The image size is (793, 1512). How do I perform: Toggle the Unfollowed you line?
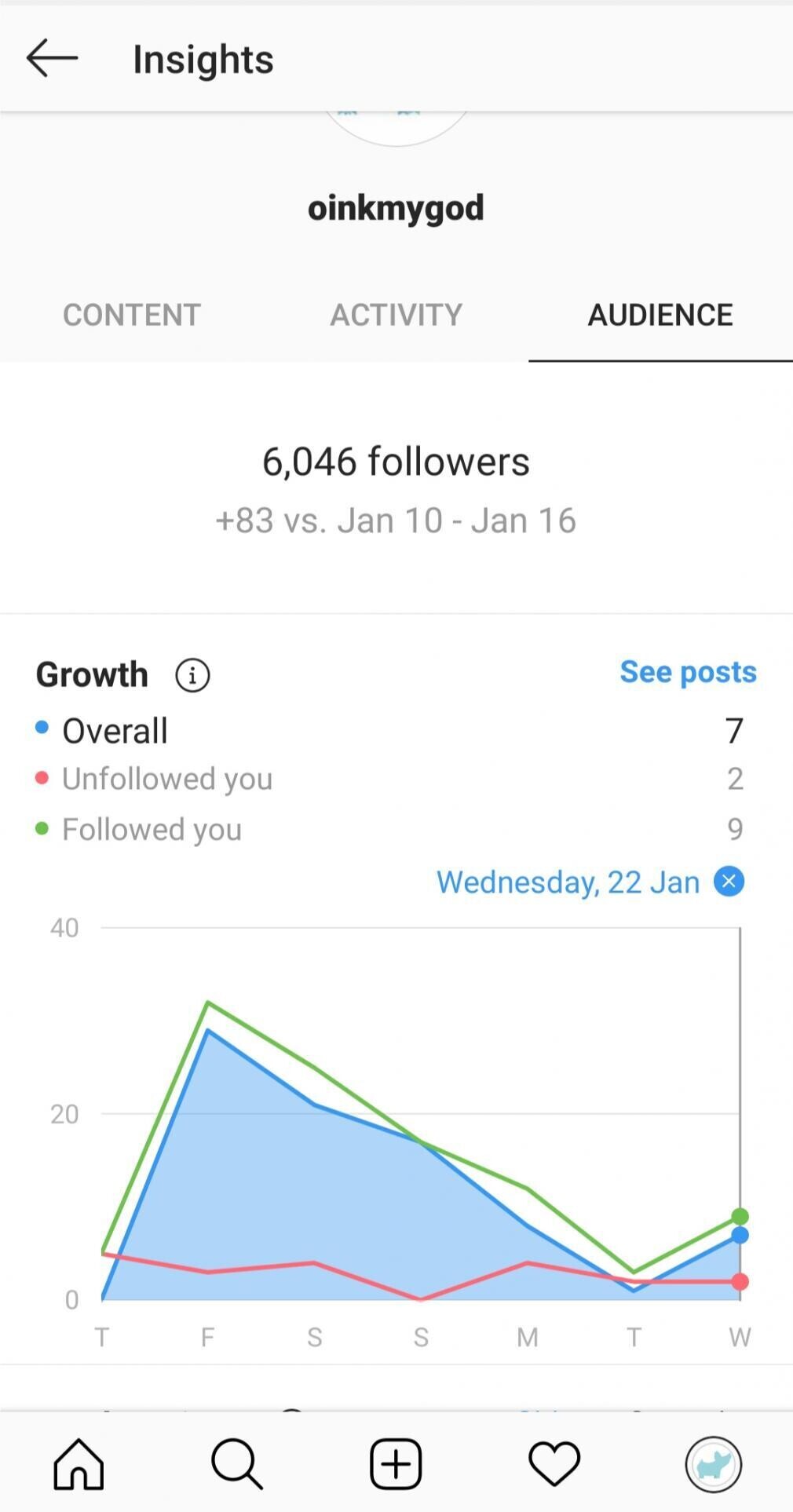pos(167,779)
